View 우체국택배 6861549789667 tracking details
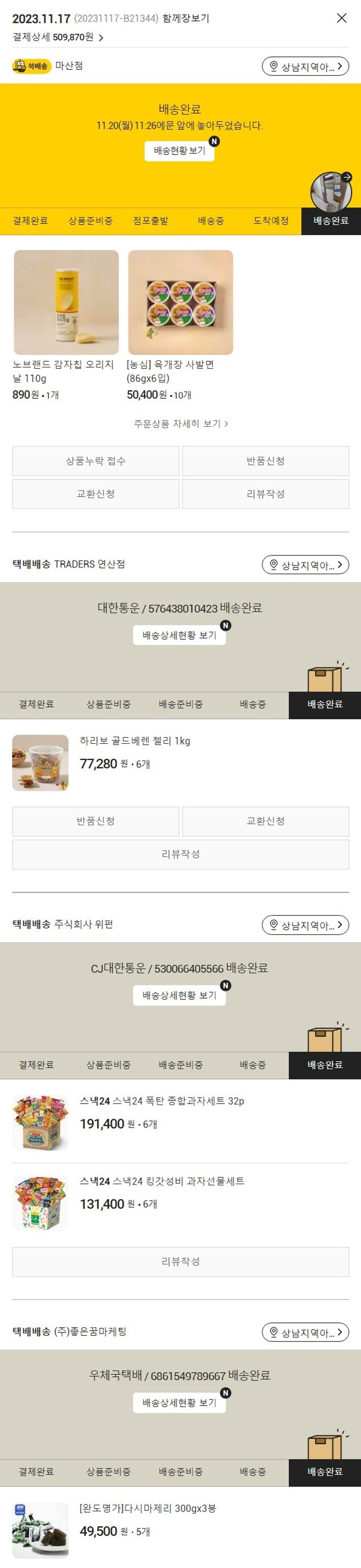 tap(179, 1402)
